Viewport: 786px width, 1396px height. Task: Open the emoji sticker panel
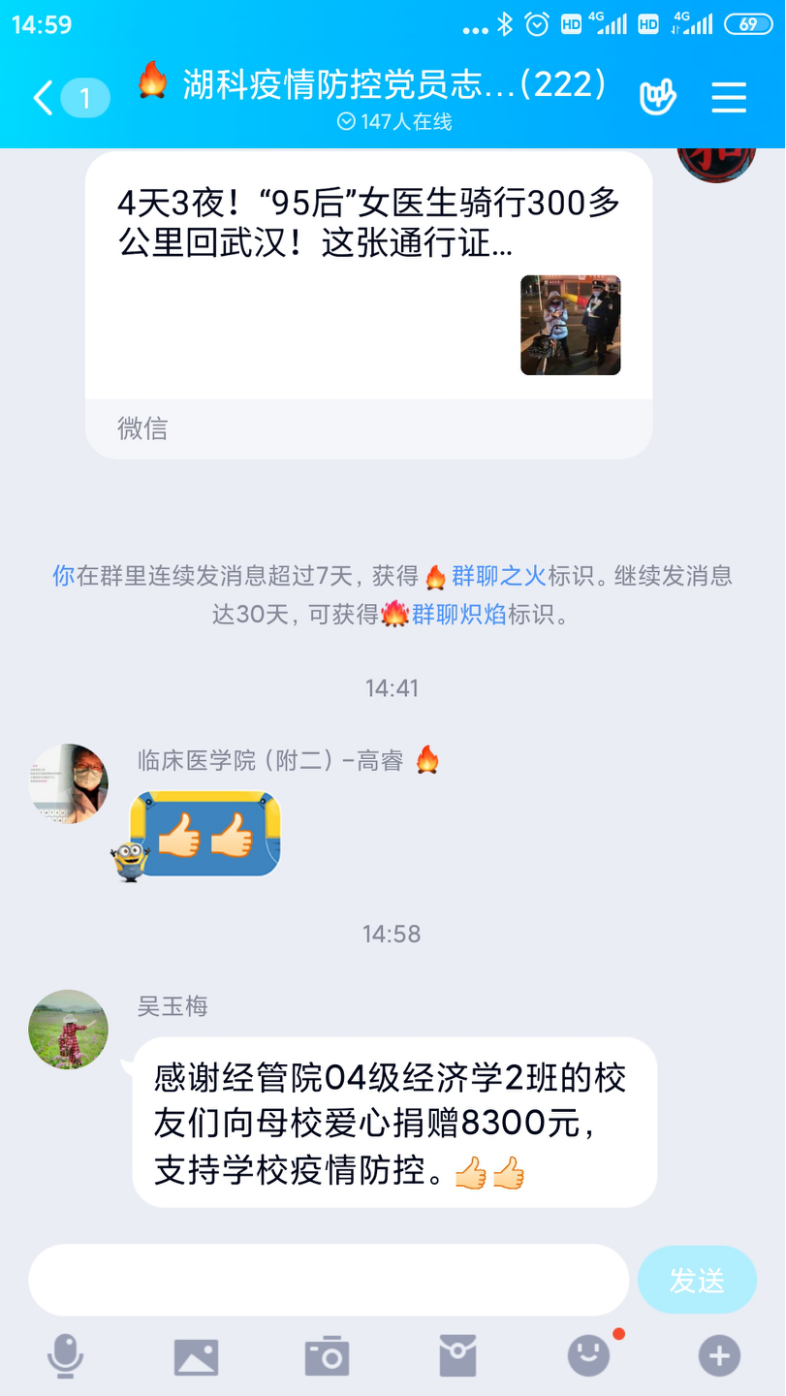point(589,1357)
